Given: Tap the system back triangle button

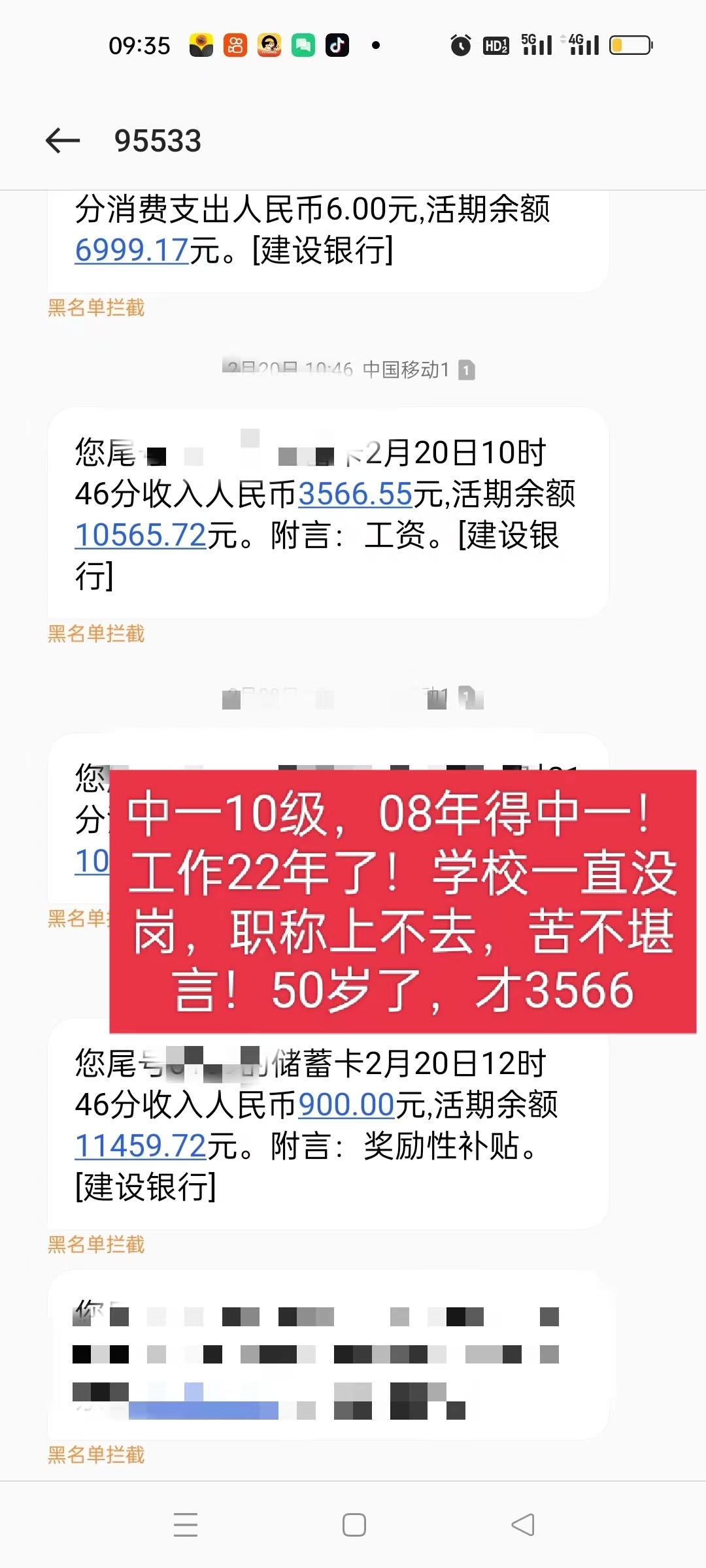Looking at the screenshot, I should coord(522,1525).
